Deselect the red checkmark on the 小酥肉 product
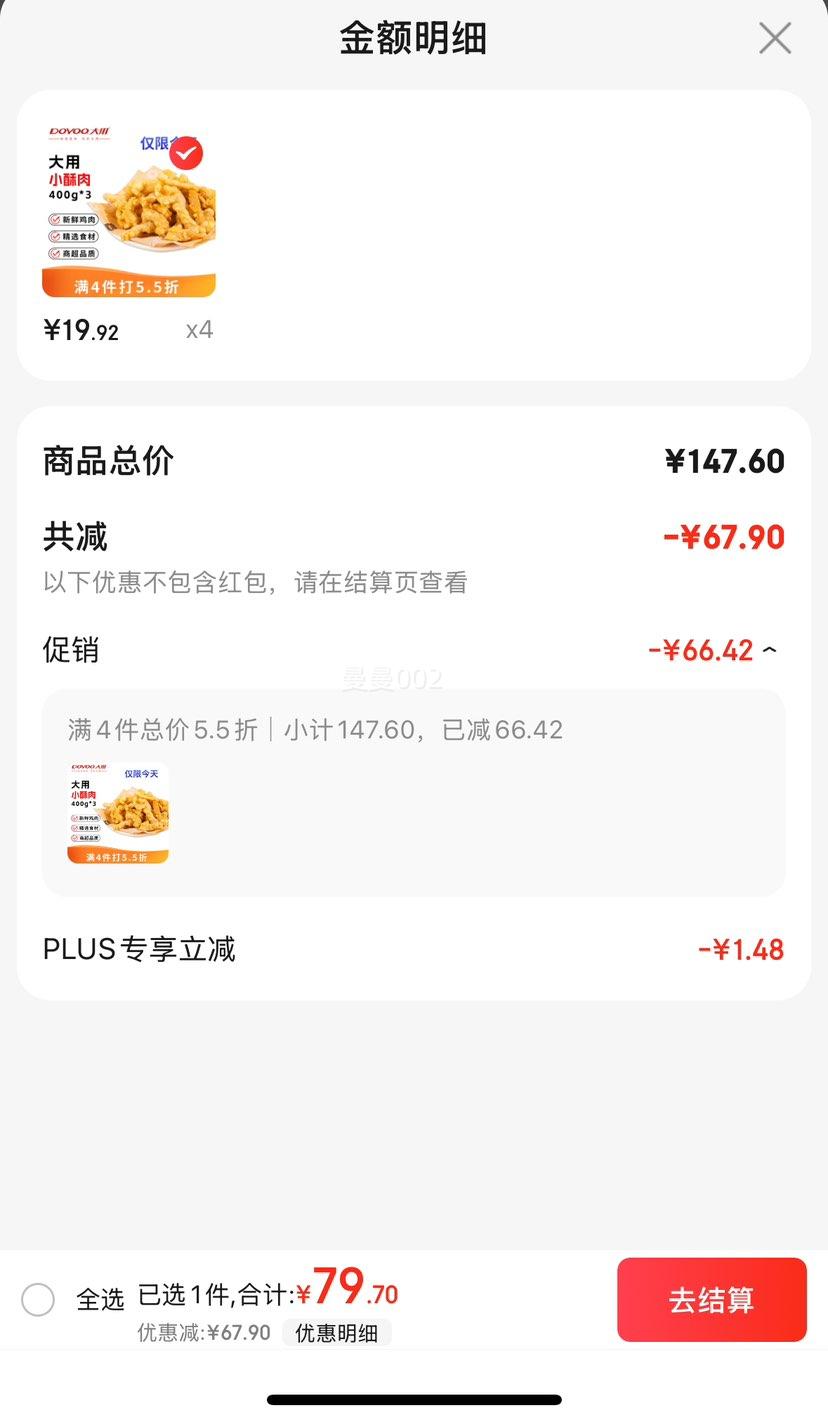Image resolution: width=828 pixels, height=1422 pixels. (185, 153)
